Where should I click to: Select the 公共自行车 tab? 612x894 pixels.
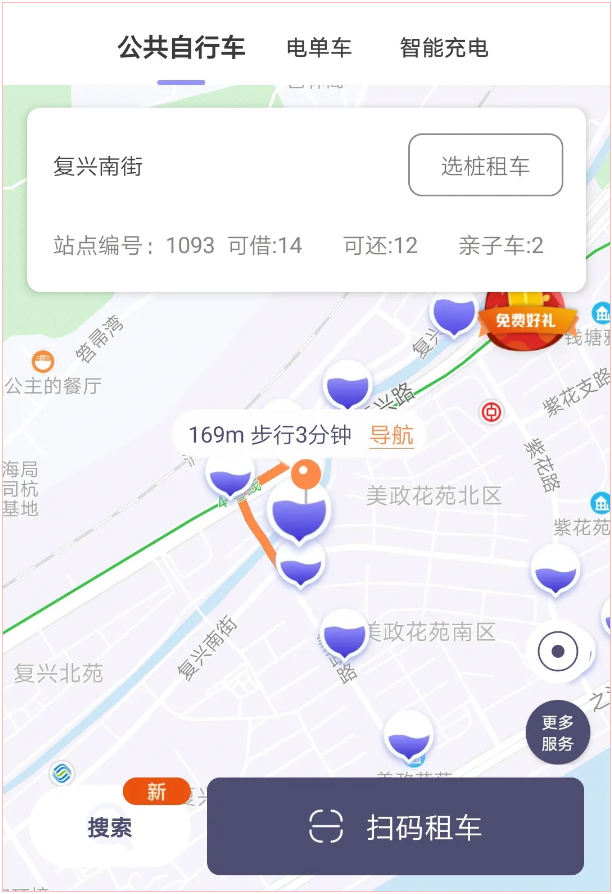pyautogui.click(x=181, y=47)
